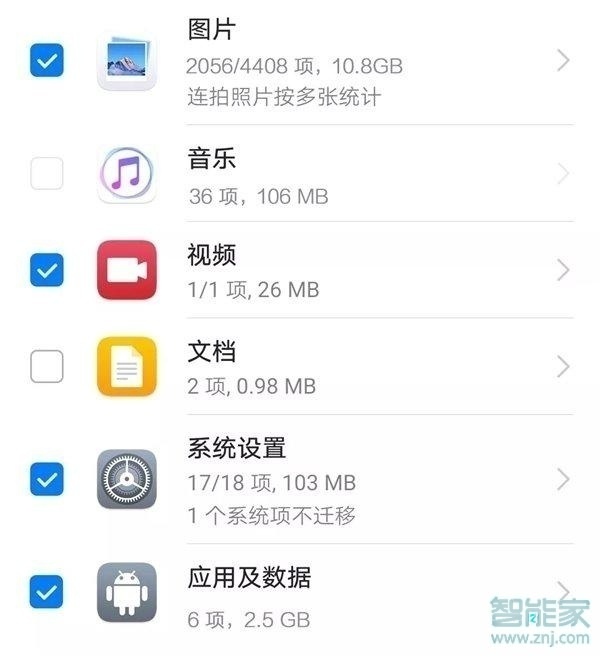Deselect the 系统设置 checkbox

[x=47, y=479]
